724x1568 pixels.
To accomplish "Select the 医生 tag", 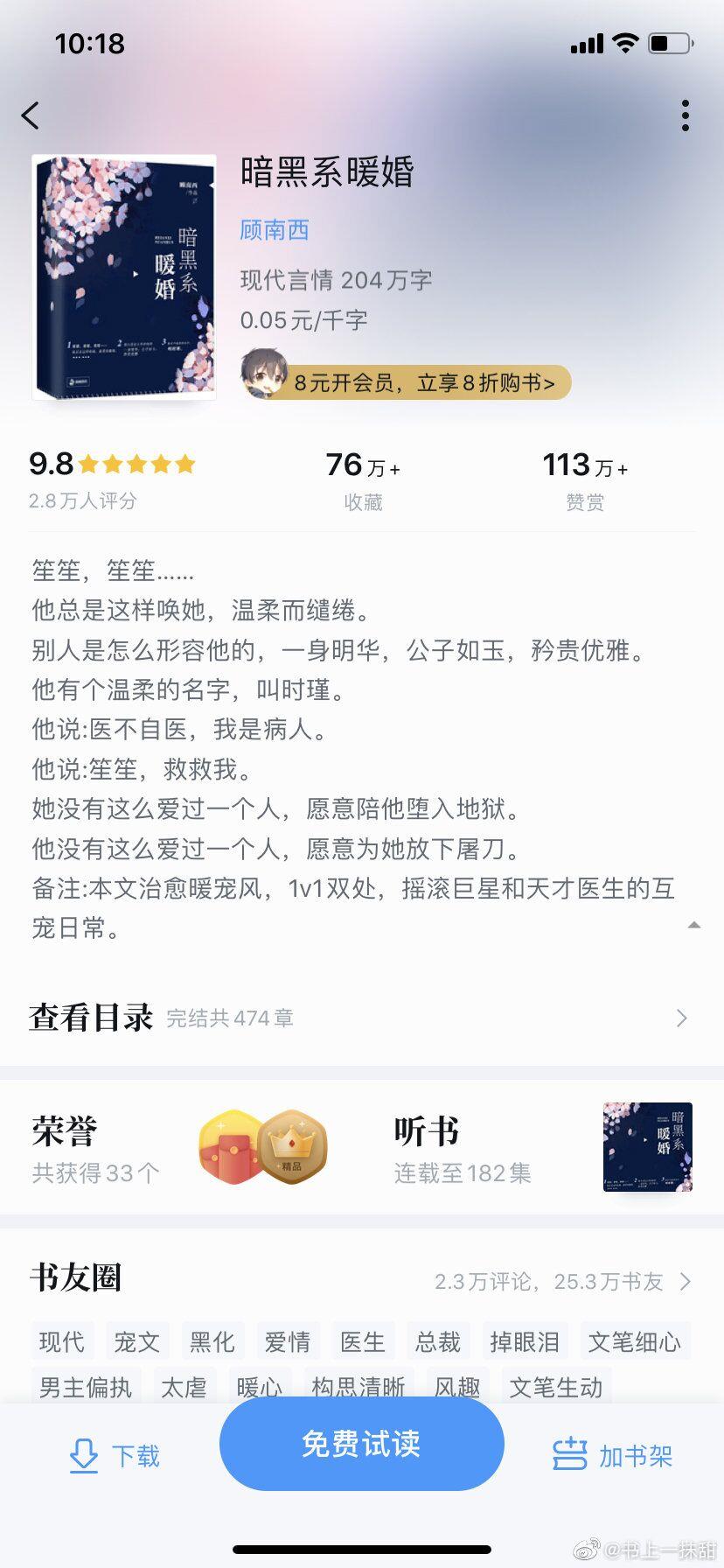I will 363,1341.
